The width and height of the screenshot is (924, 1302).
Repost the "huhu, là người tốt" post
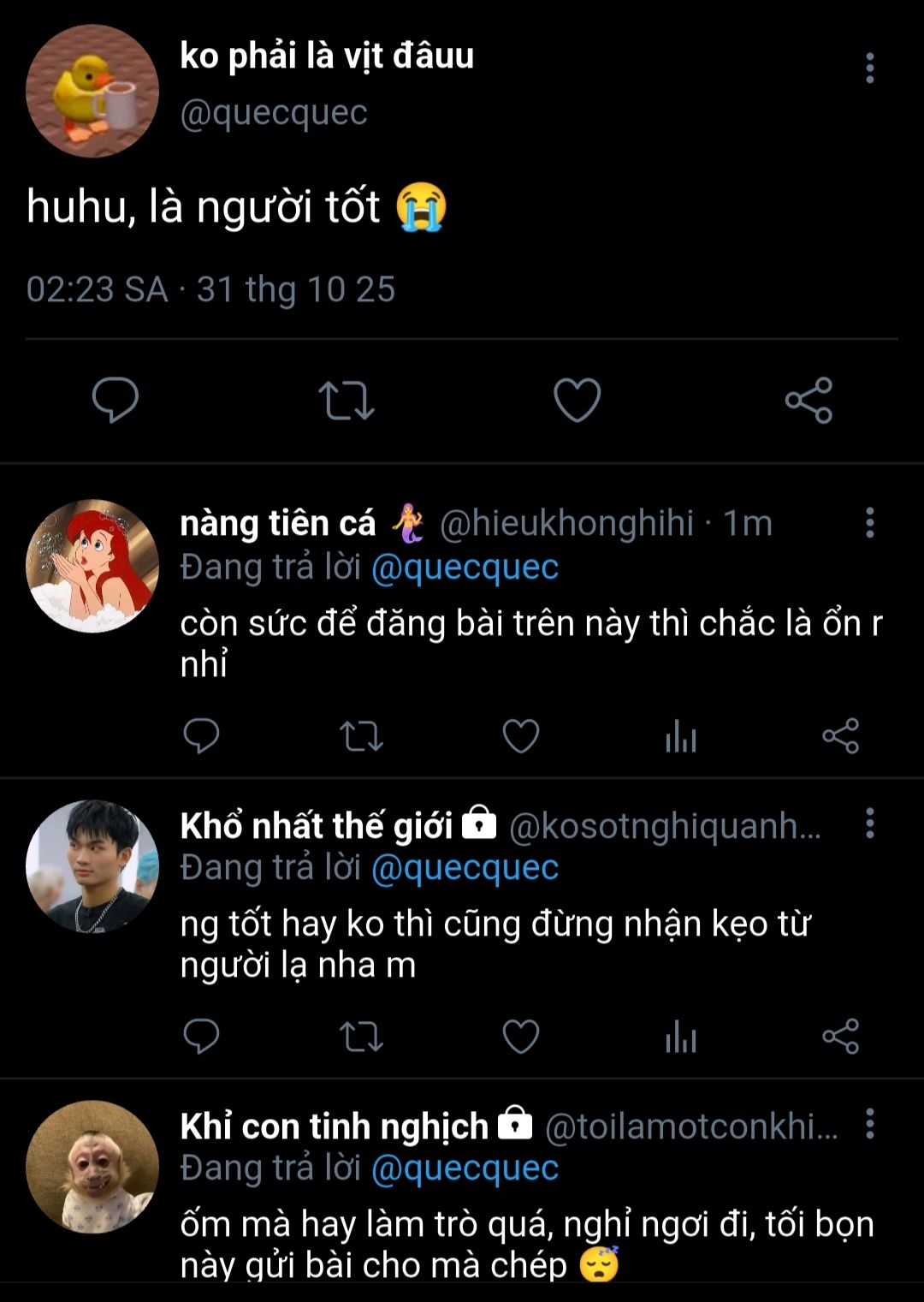tap(346, 400)
